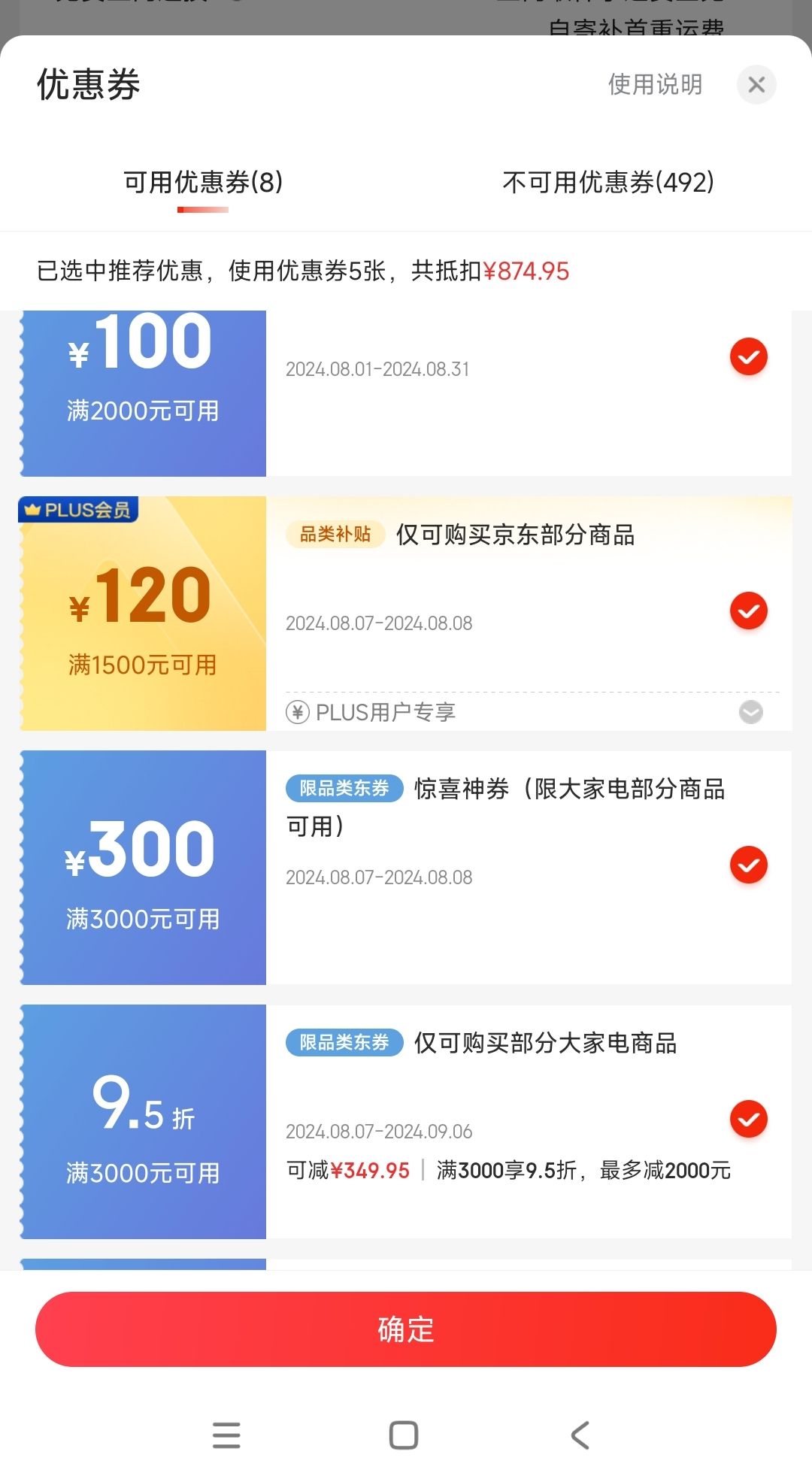The width and height of the screenshot is (812, 1482).
Task: Switch to 不可用优惠券(492) tab
Action: pos(608,182)
